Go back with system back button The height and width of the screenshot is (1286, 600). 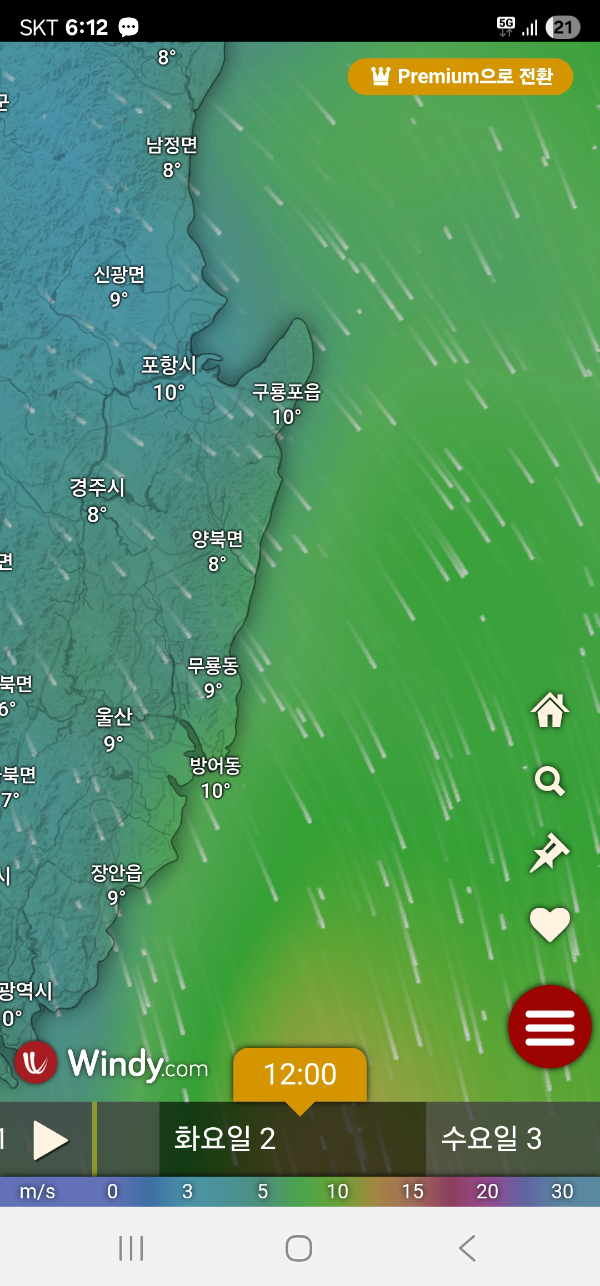[466, 1248]
